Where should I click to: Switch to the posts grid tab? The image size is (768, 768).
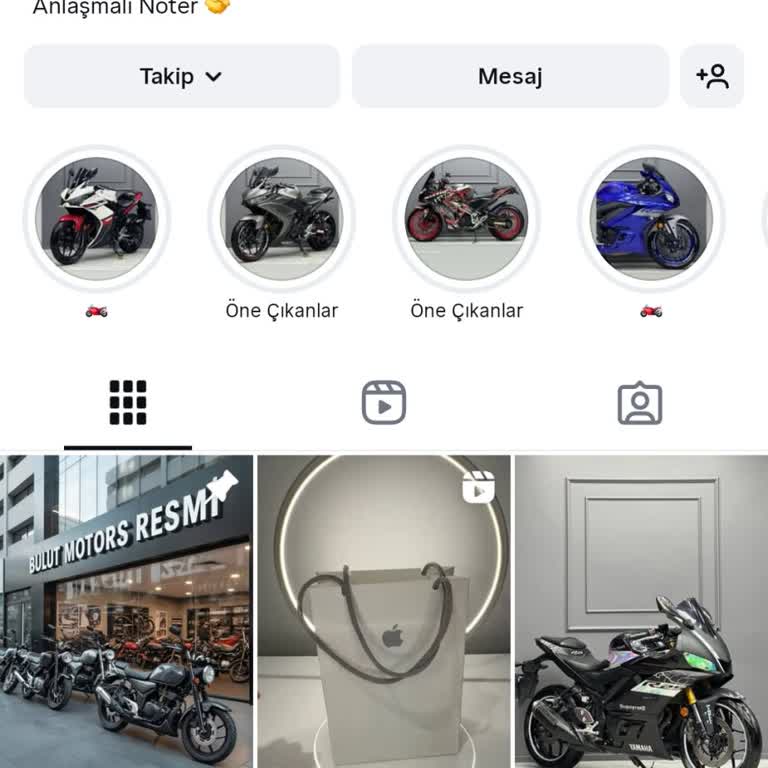(128, 403)
